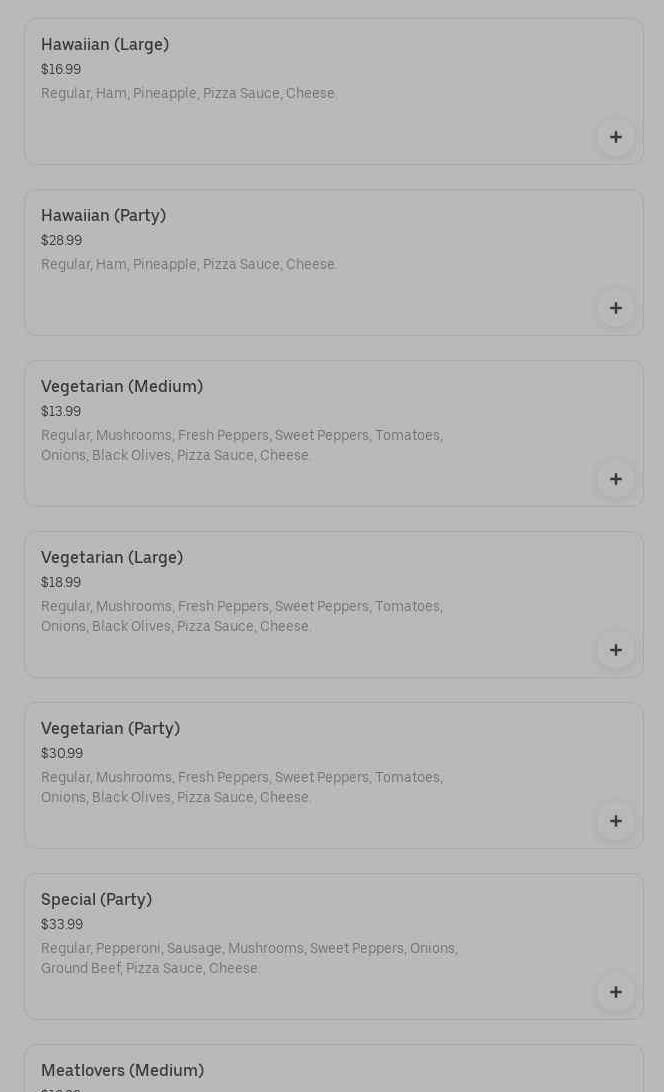Add the $18.99 Vegetarian (Large) pizza
Image resolution: width=664 pixels, height=1092 pixels.
615,650
